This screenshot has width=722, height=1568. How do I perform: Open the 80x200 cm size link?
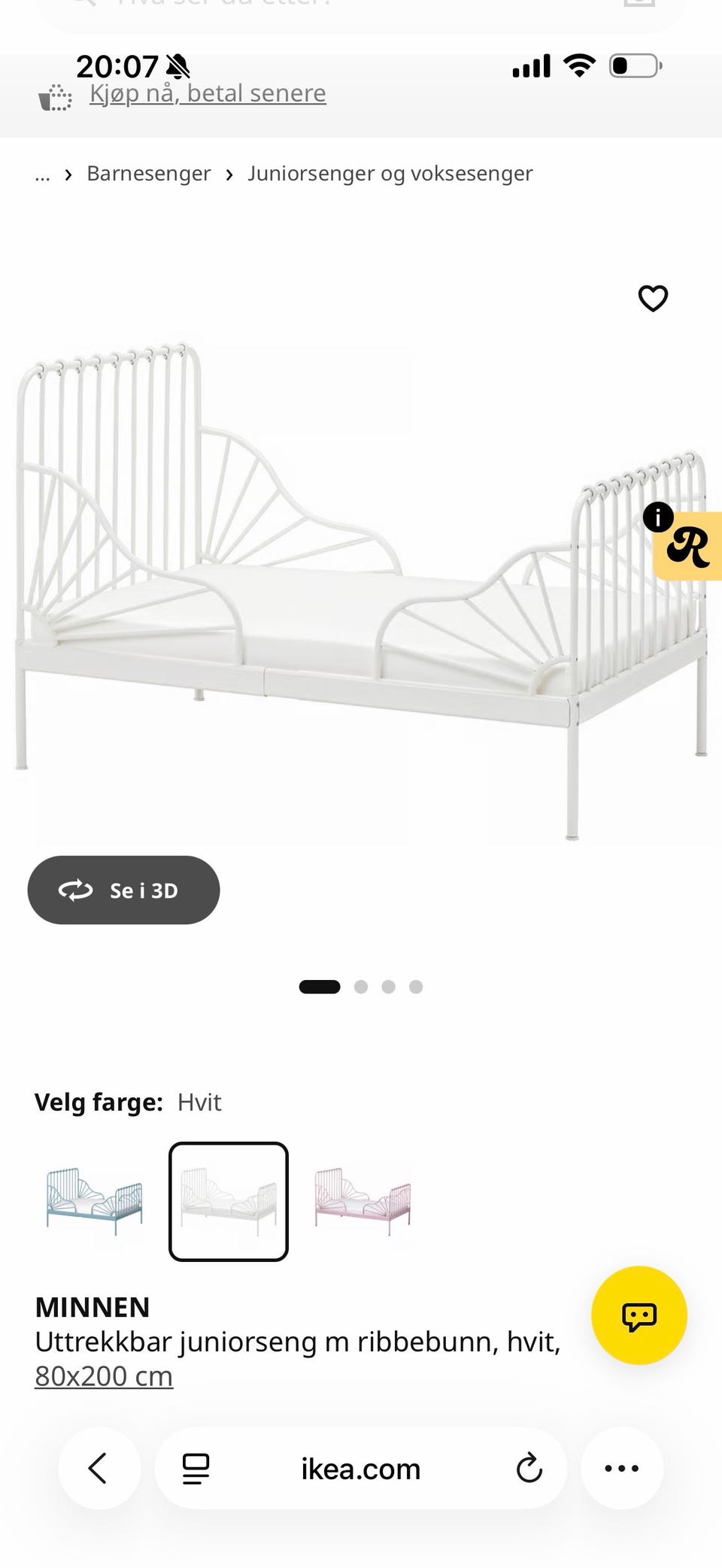104,1376
